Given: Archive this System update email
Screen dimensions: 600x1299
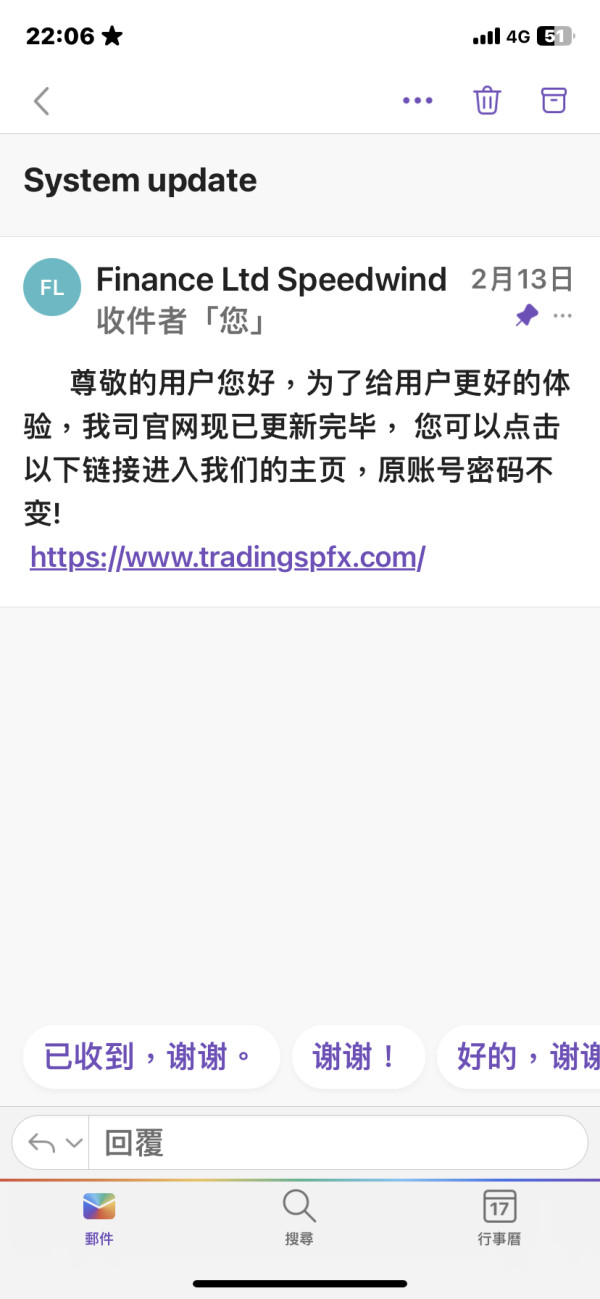Looking at the screenshot, I should (553, 100).
